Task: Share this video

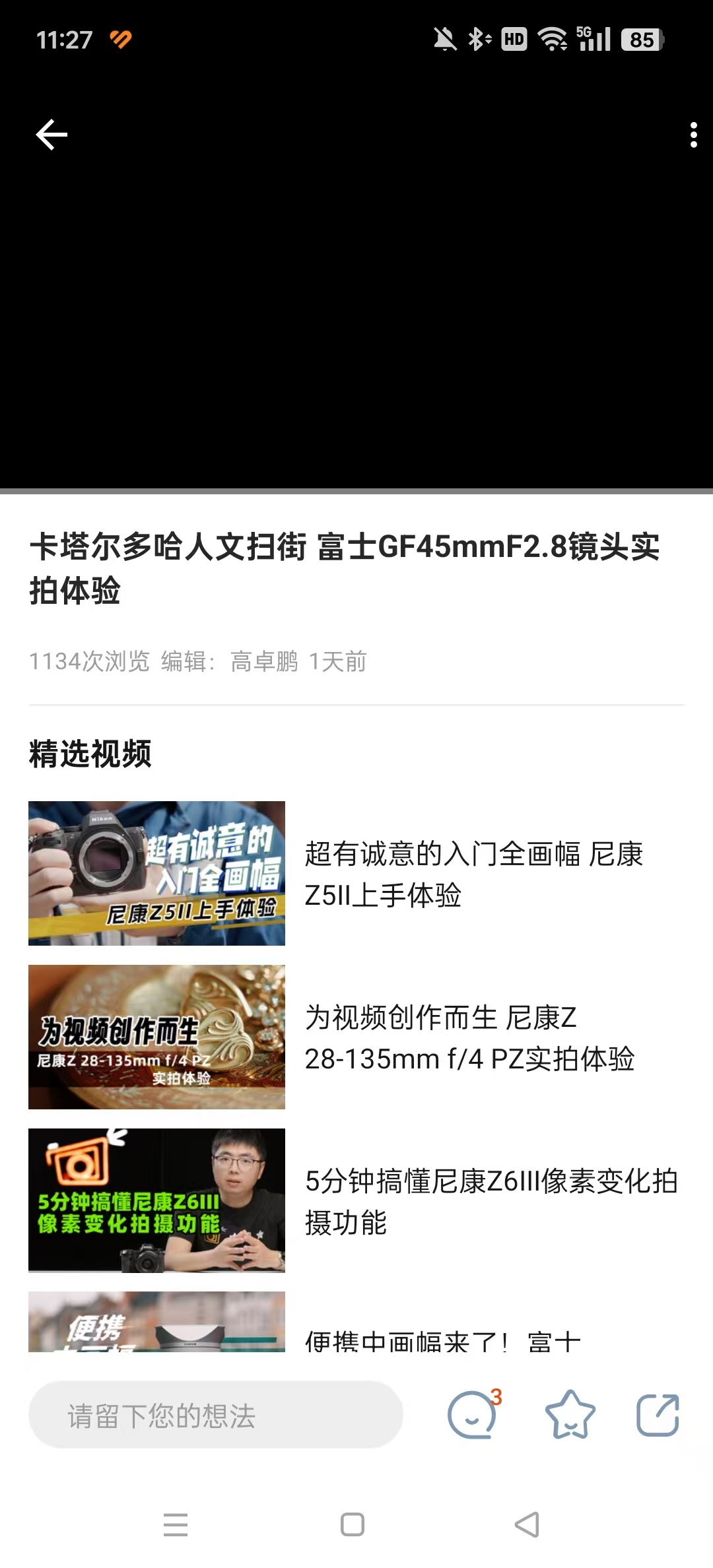Action: tap(658, 1416)
